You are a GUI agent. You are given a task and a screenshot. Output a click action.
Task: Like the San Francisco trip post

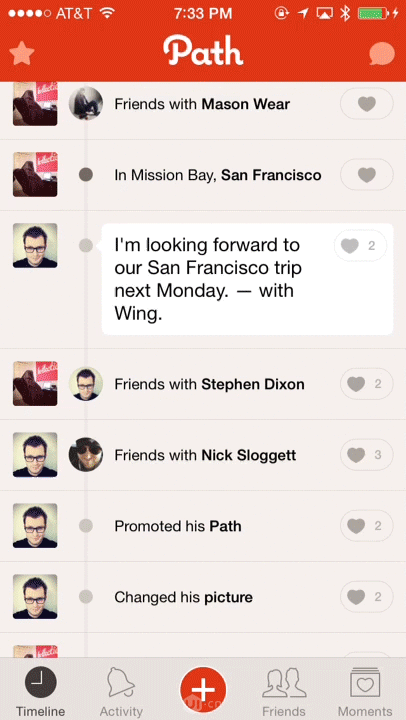361,246
